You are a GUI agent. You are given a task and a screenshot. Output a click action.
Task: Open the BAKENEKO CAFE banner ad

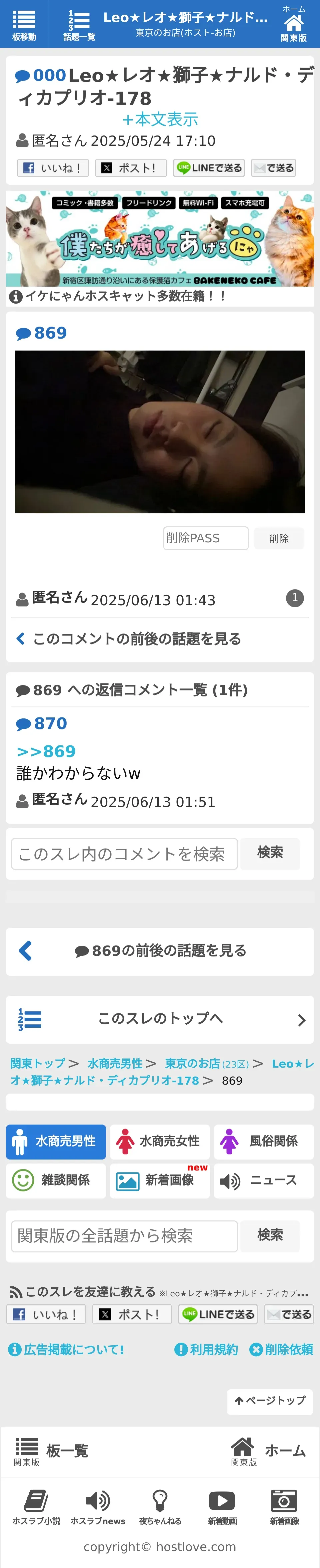coord(160,239)
